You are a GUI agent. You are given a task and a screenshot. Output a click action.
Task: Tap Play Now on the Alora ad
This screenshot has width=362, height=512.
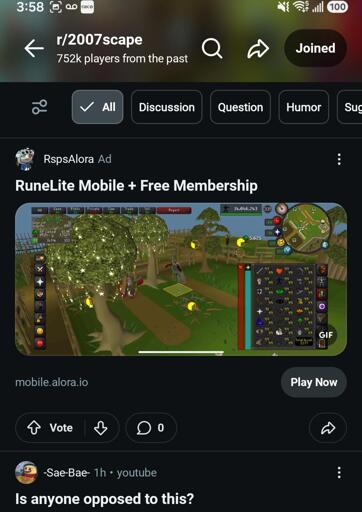point(314,382)
